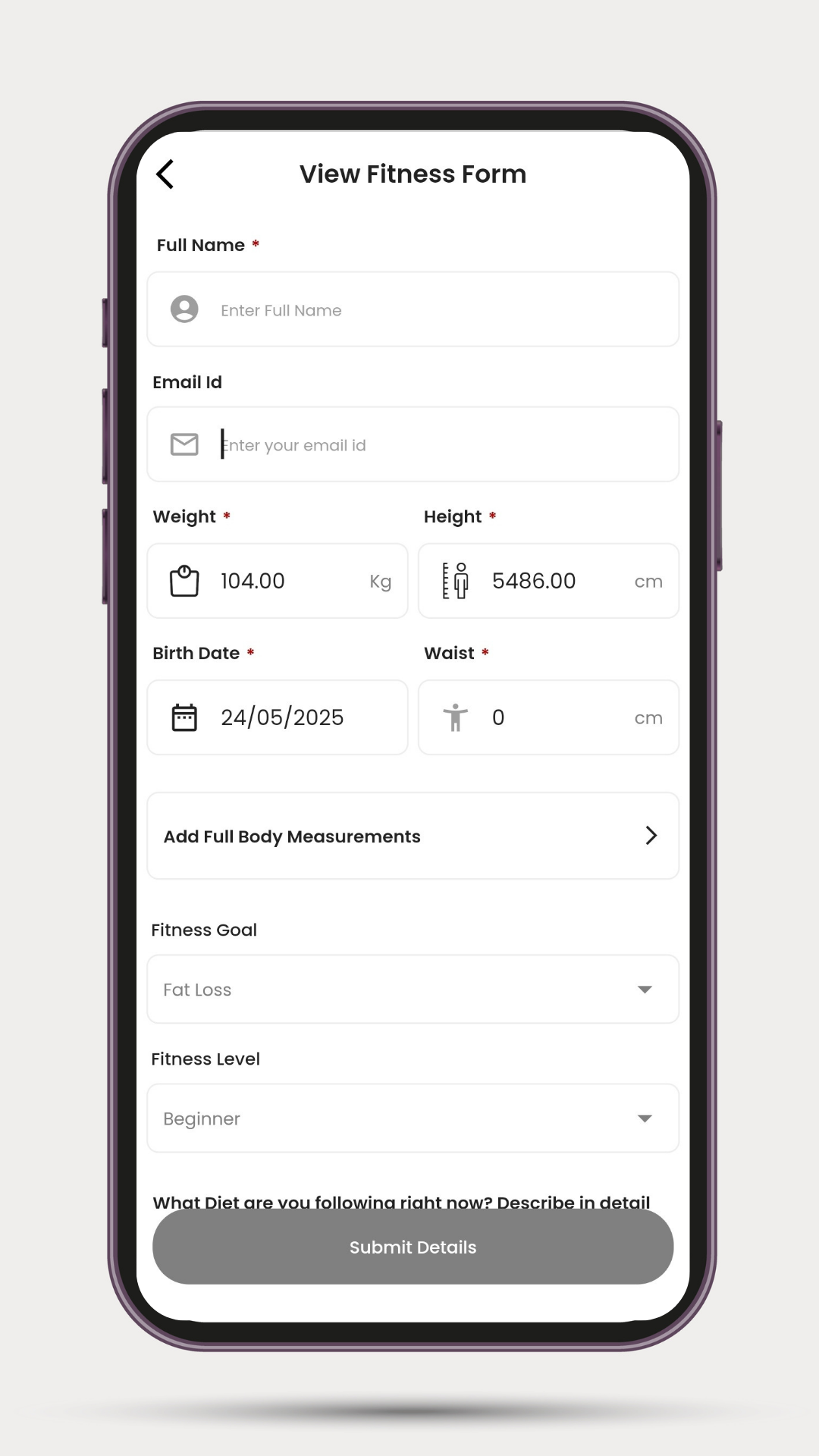Image resolution: width=819 pixels, height=1456 pixels.
Task: Expand the Fitness Goal dropdown
Action: [x=413, y=990]
